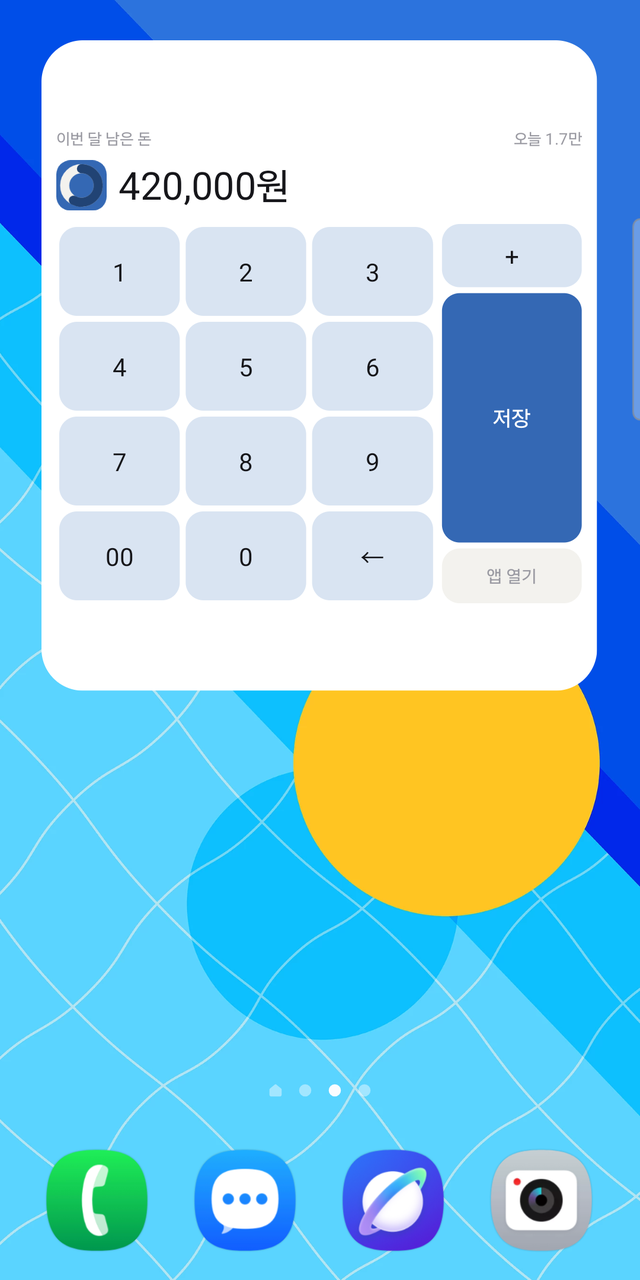This screenshot has width=640, height=1280.
Task: Tap the 7 key
Action: click(119, 462)
